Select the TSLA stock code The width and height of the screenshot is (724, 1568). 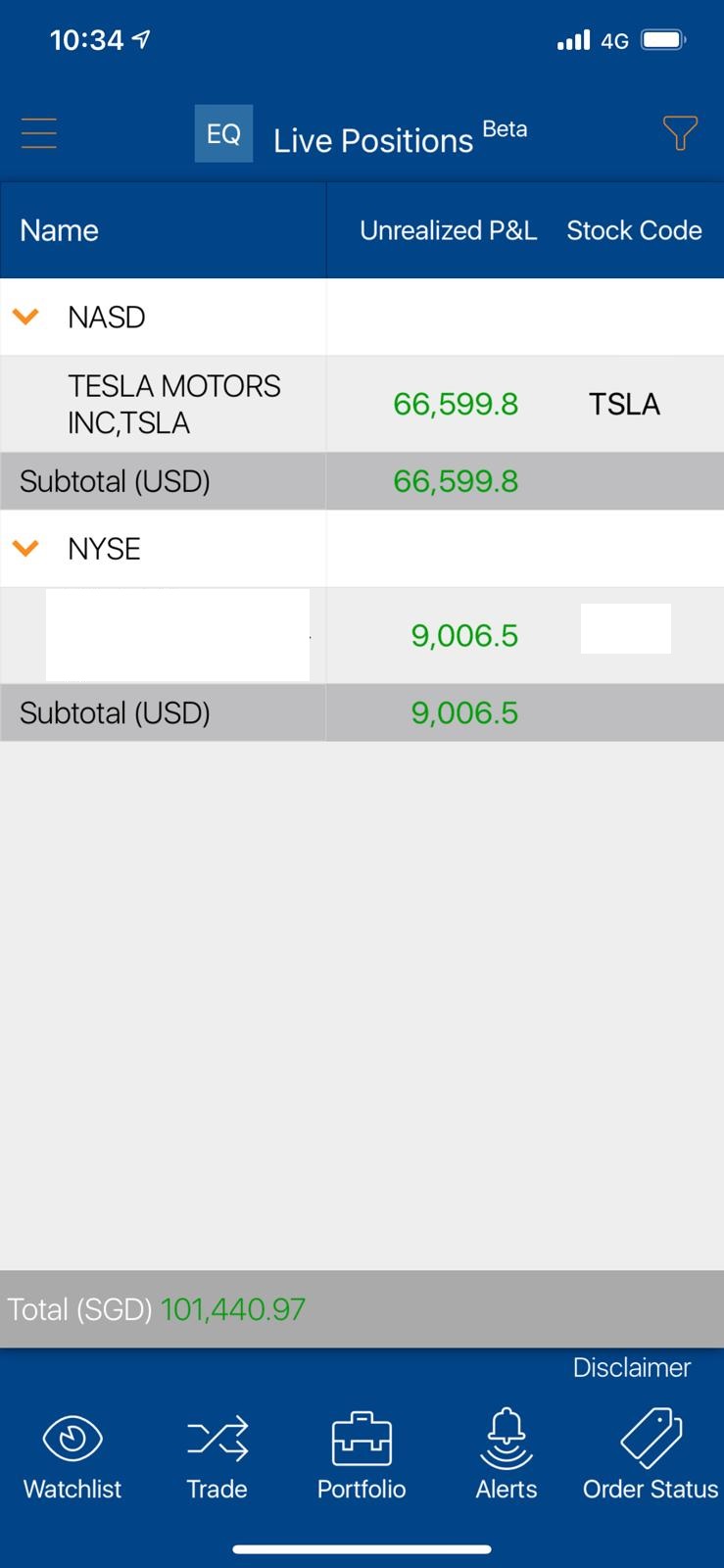(x=623, y=403)
